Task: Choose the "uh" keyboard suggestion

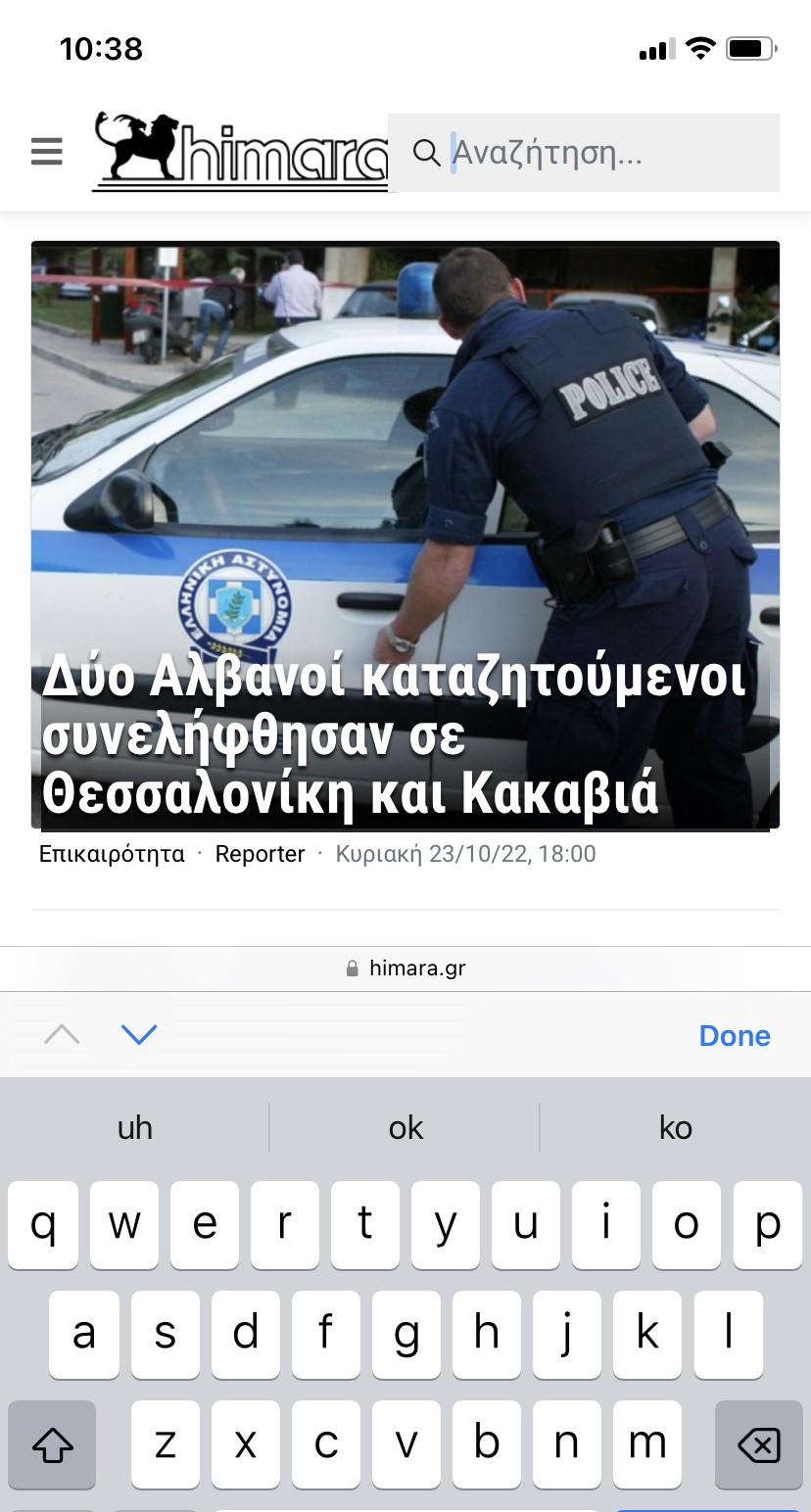Action: click(135, 1128)
